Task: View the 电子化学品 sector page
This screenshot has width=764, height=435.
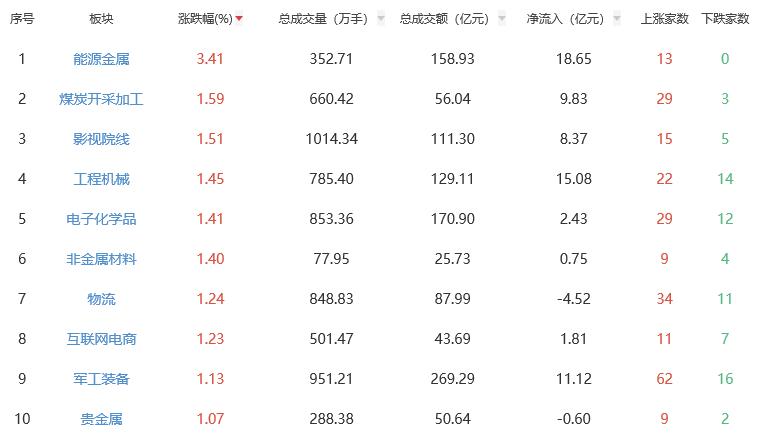Action: click(101, 219)
